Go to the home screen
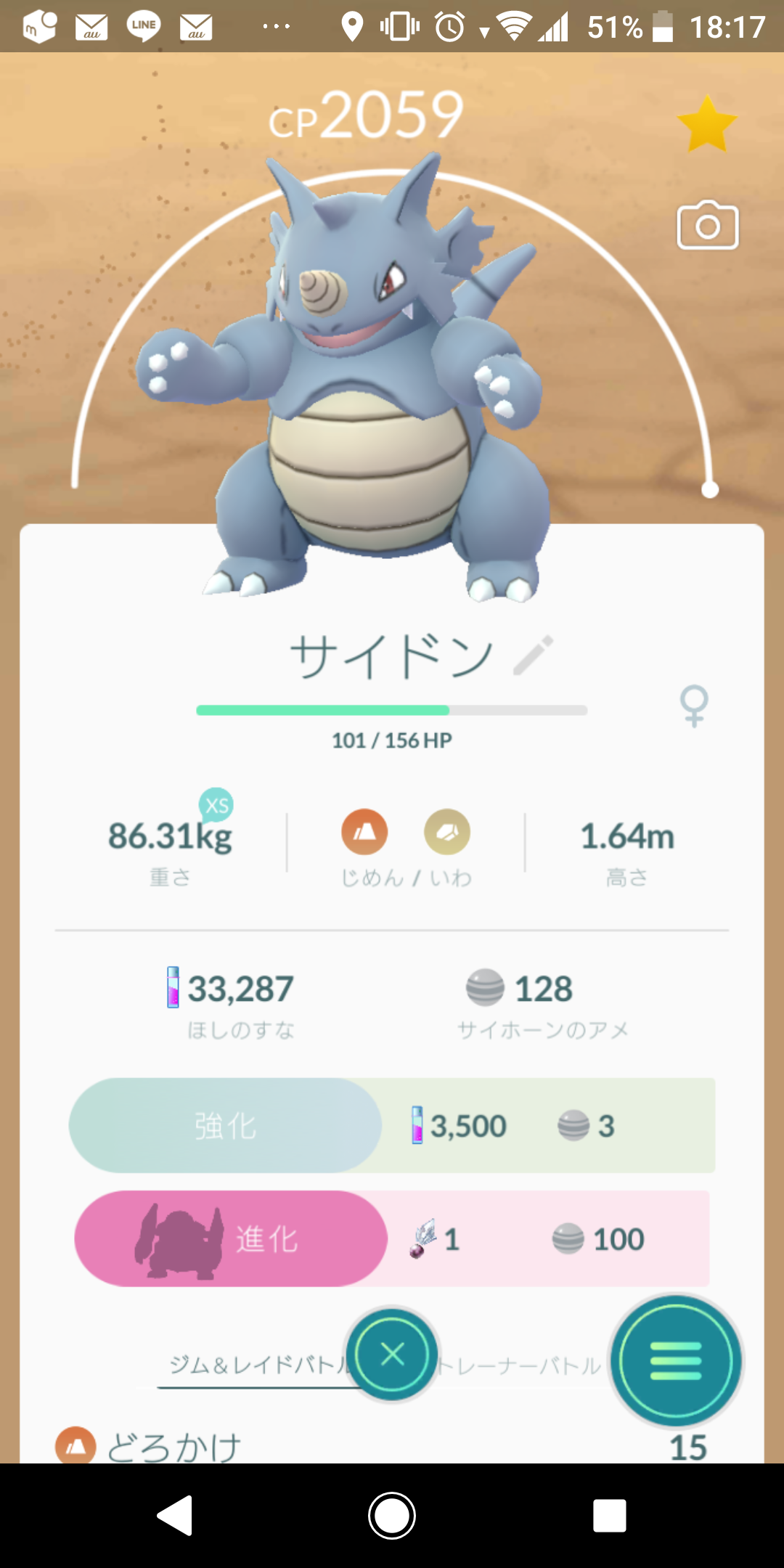 tap(392, 1516)
